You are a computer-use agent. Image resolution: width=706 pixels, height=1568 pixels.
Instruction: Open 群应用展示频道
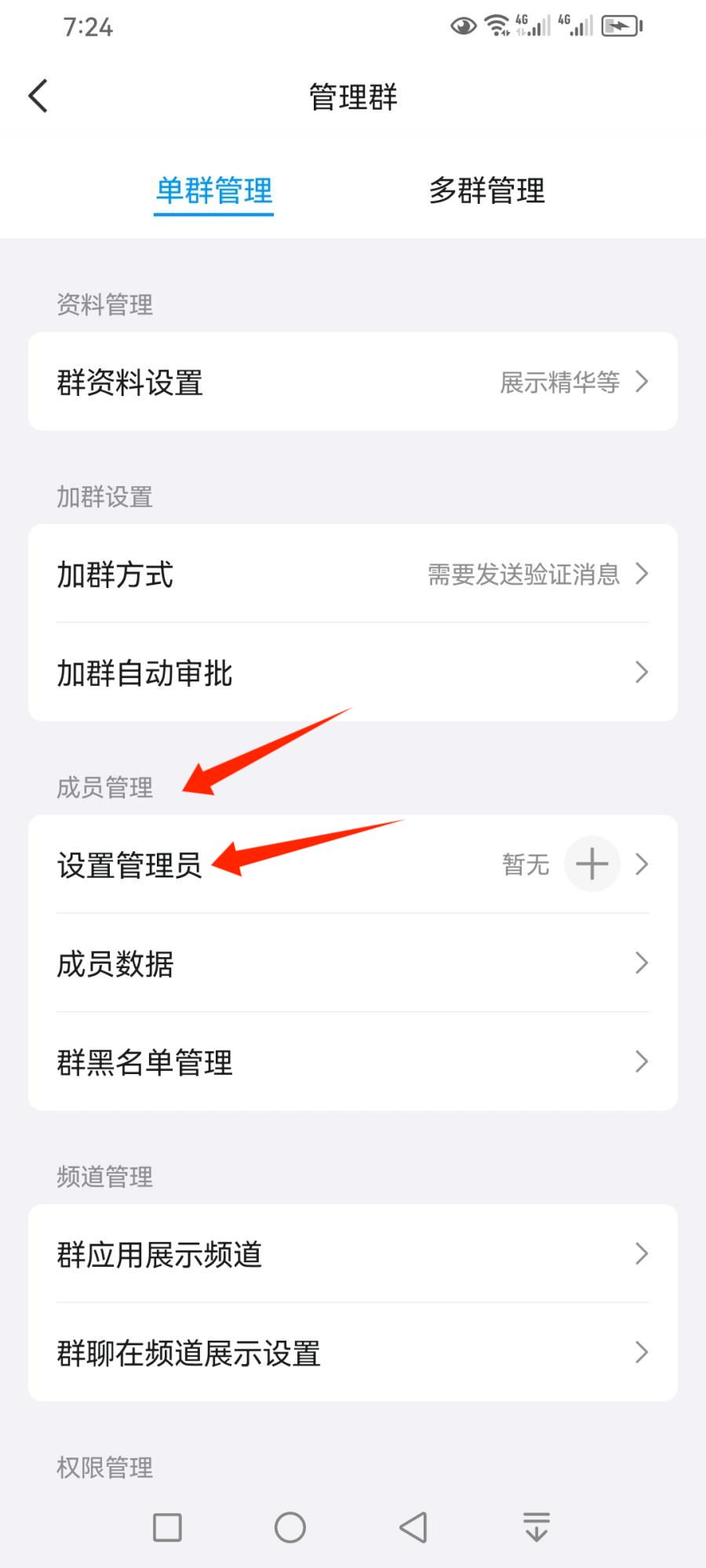point(353,1254)
